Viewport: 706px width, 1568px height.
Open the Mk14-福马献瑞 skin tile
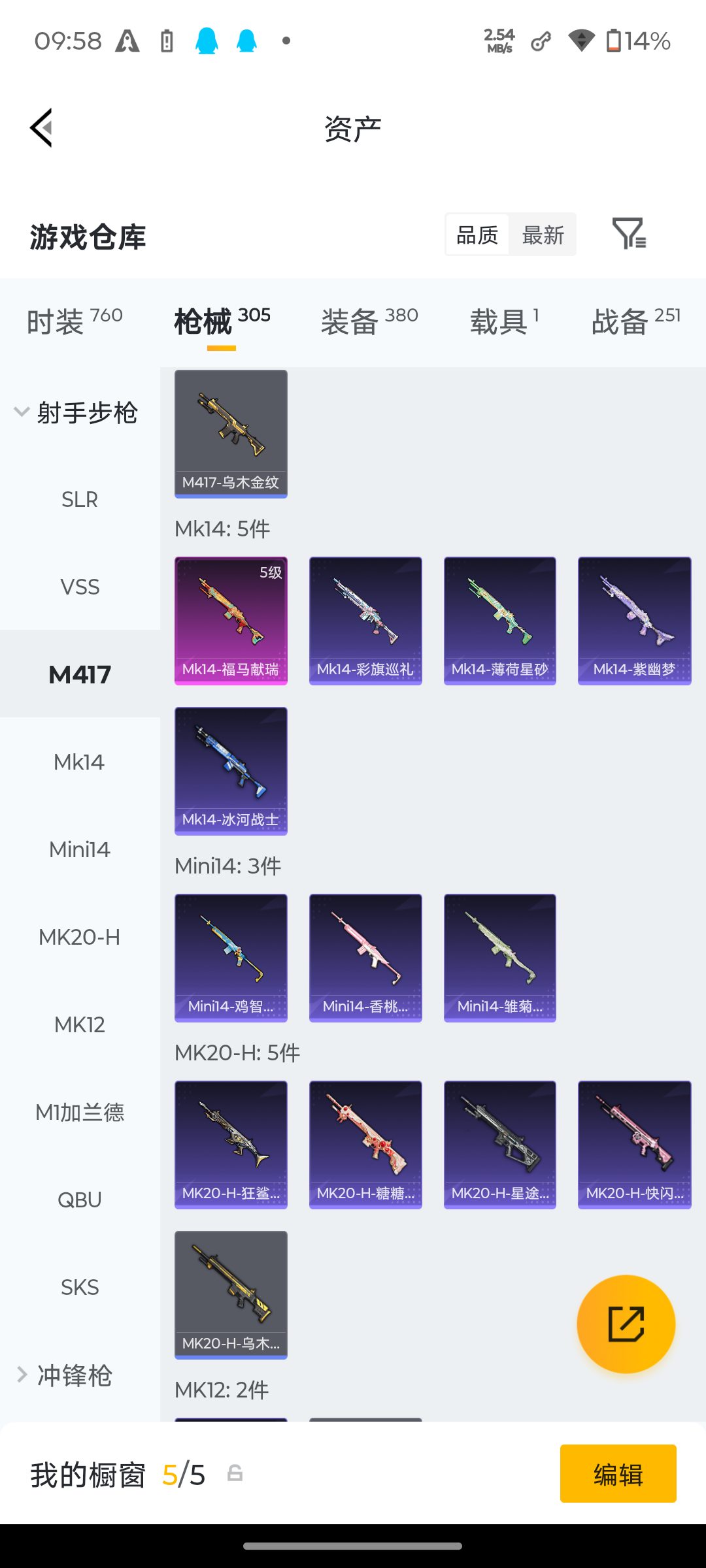tap(231, 621)
